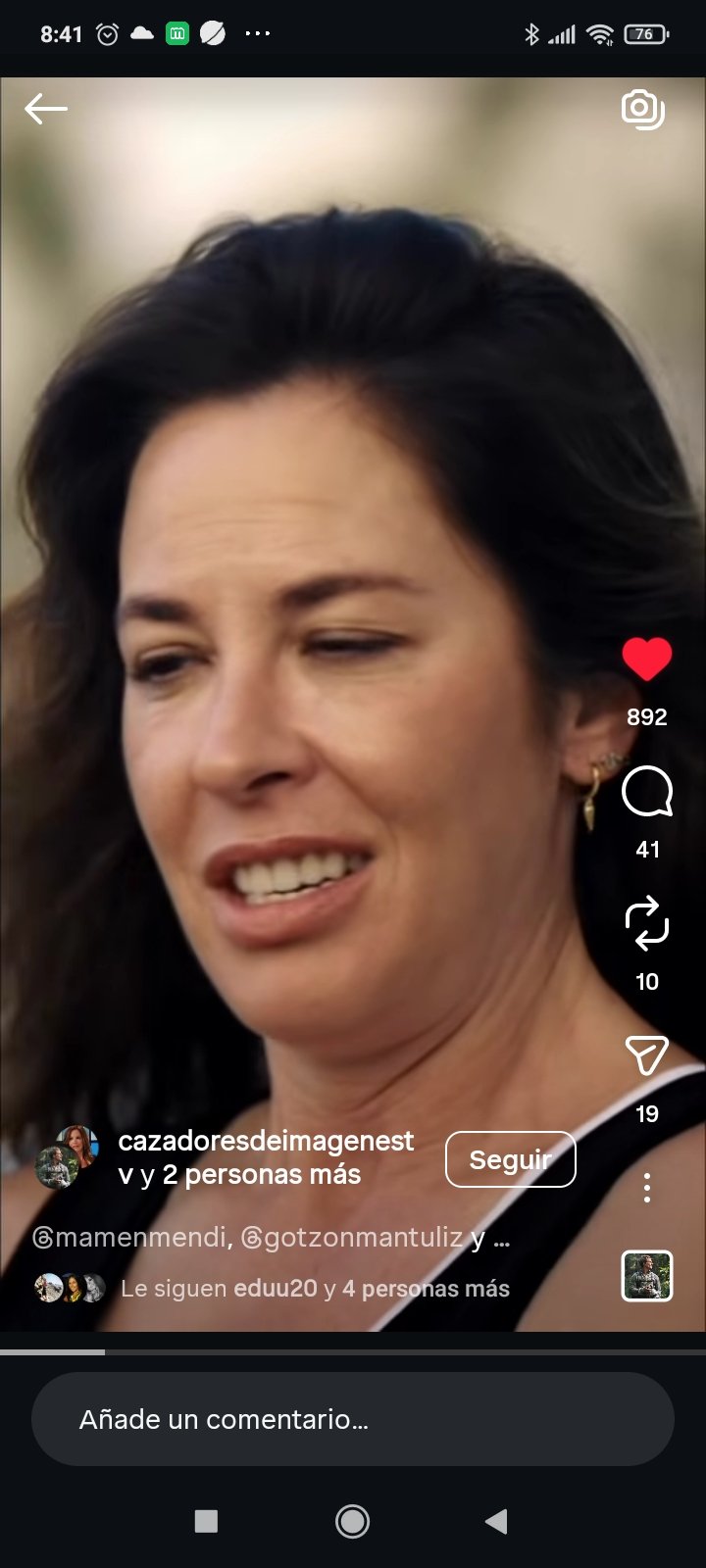Follow cazadoresdeimagenestv with Seguir

[x=510, y=1159]
